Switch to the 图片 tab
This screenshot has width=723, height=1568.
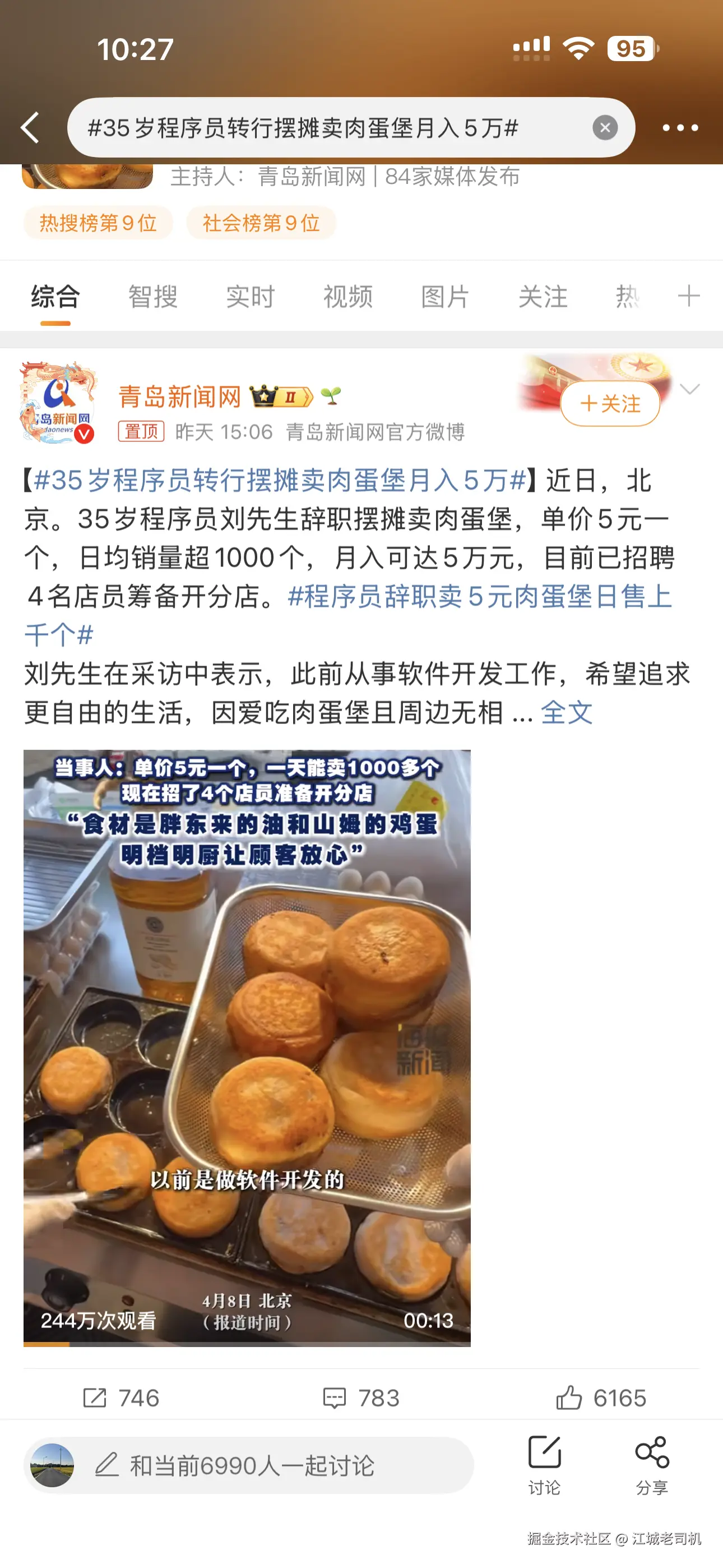[446, 297]
